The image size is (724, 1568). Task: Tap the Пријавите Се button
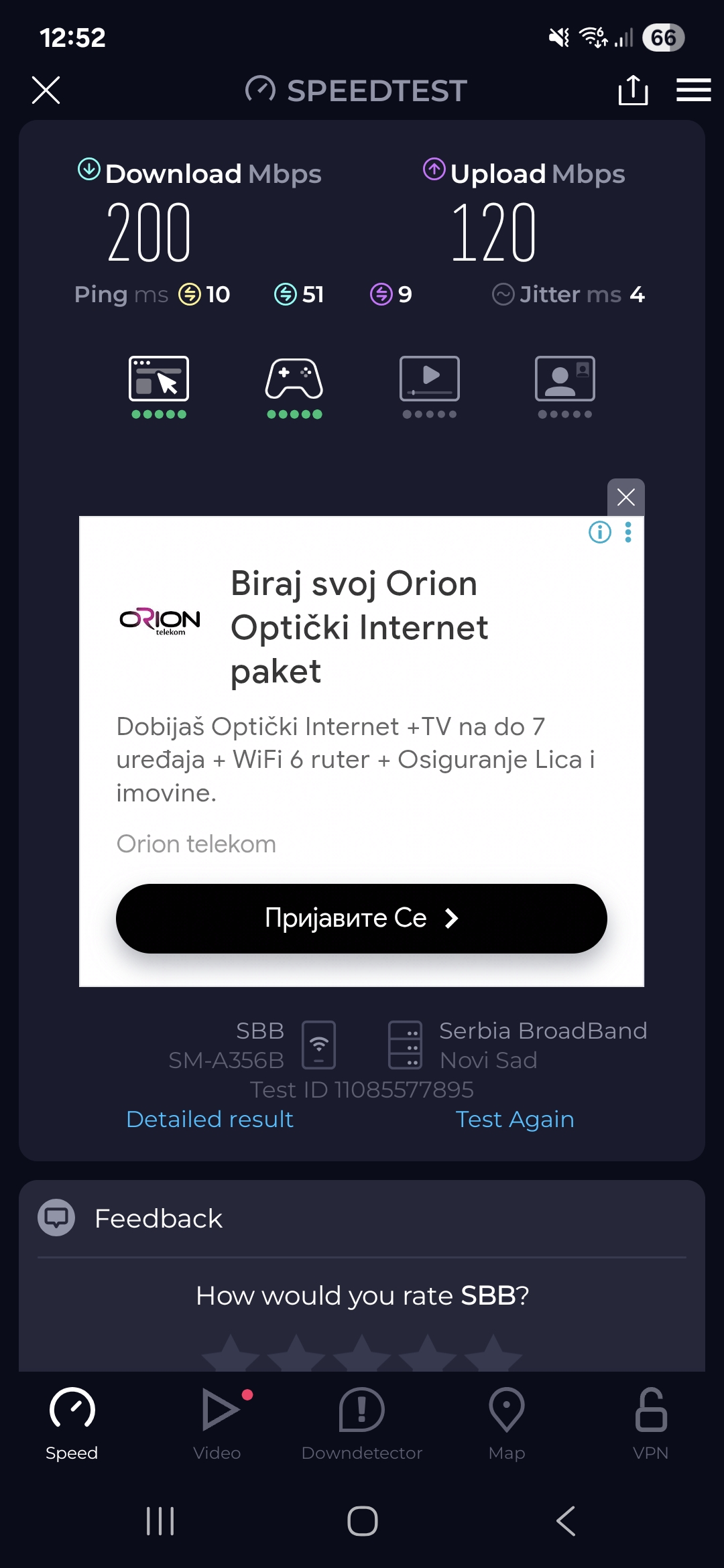(x=361, y=918)
